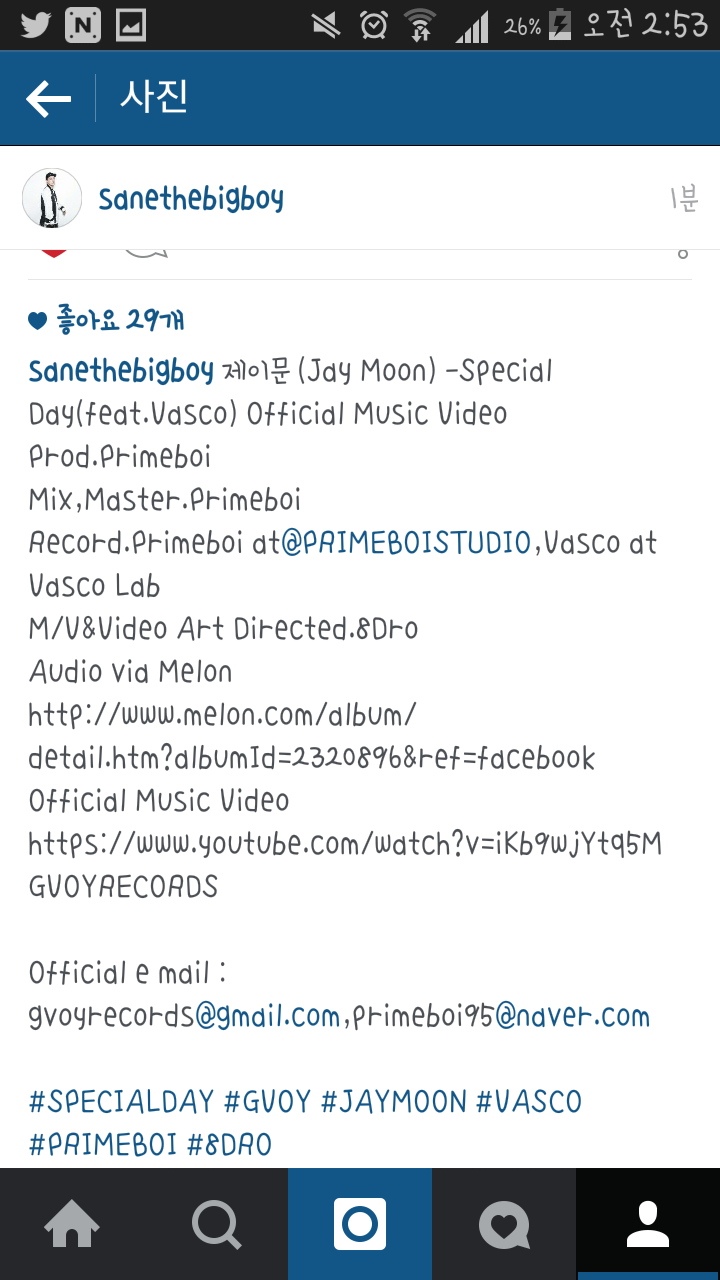
Task: Open @PRIMEBOISTUDIO mention link
Action: 406,543
